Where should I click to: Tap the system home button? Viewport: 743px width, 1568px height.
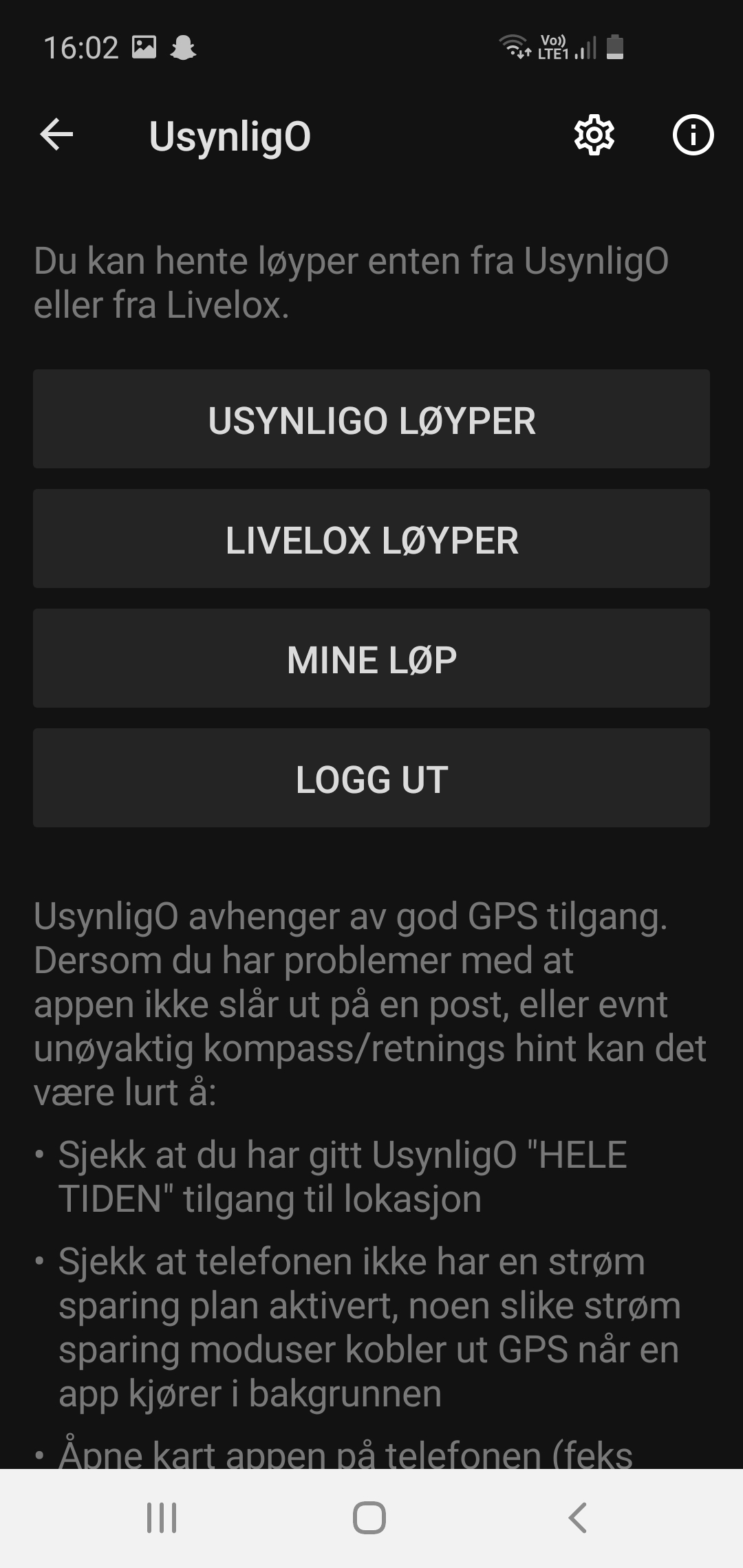[x=369, y=1518]
